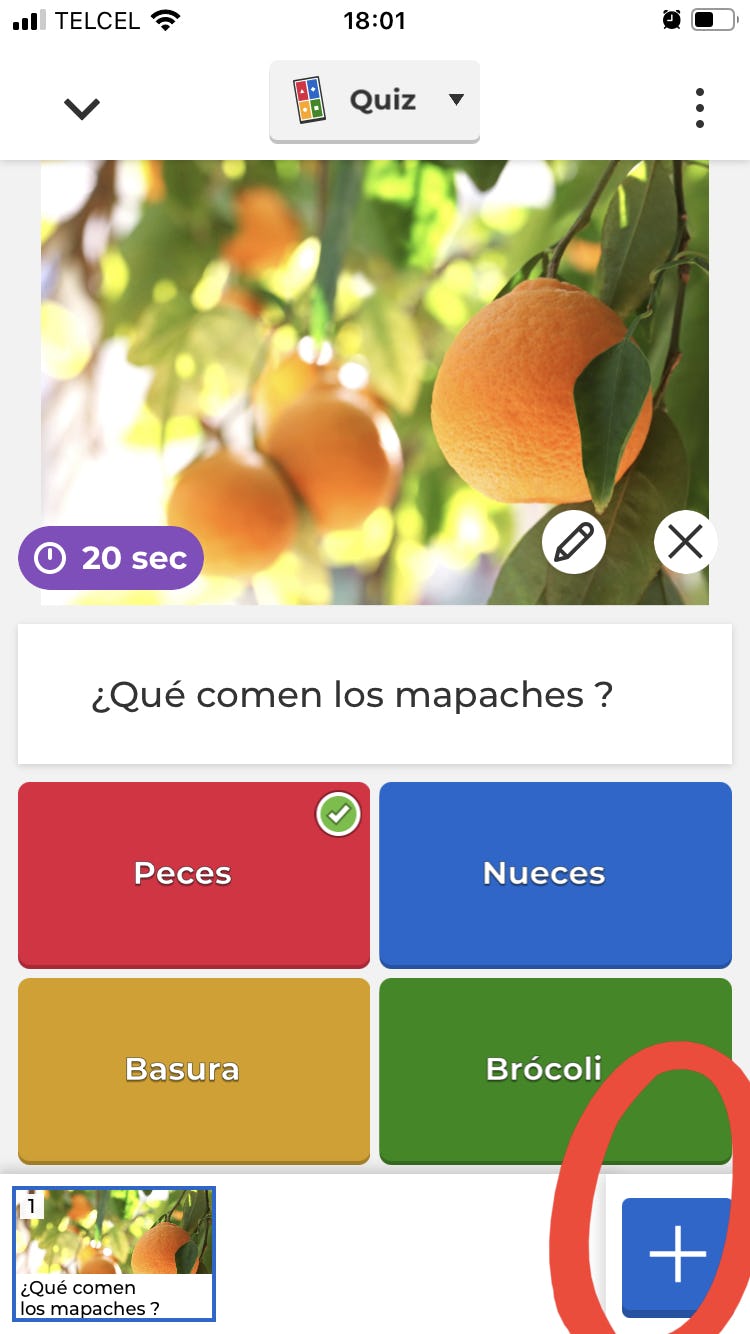Collapse the editor with the down chevron
This screenshot has height=1334, width=750.
[82, 108]
